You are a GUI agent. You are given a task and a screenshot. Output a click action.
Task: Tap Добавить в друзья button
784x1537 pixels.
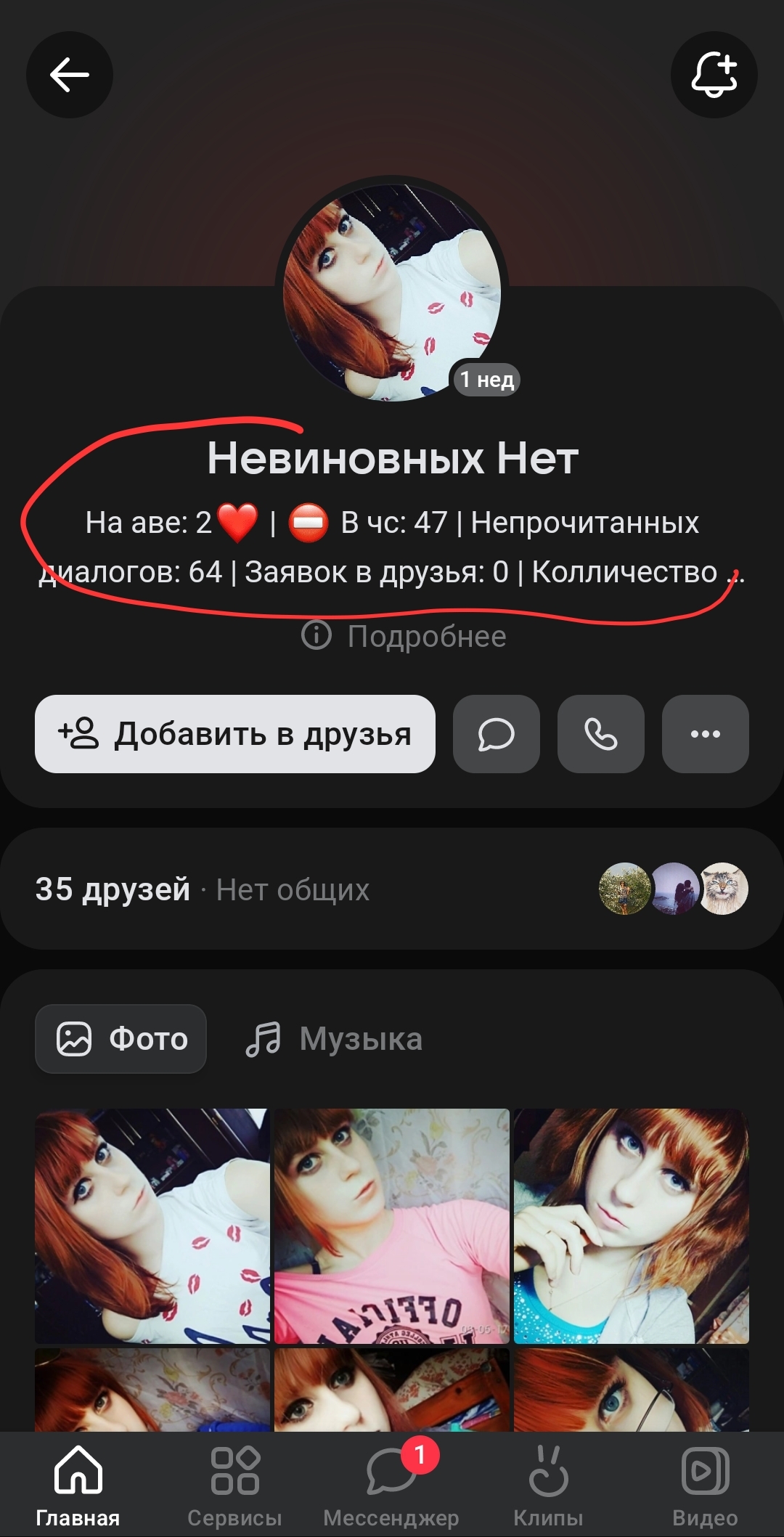[x=235, y=734]
